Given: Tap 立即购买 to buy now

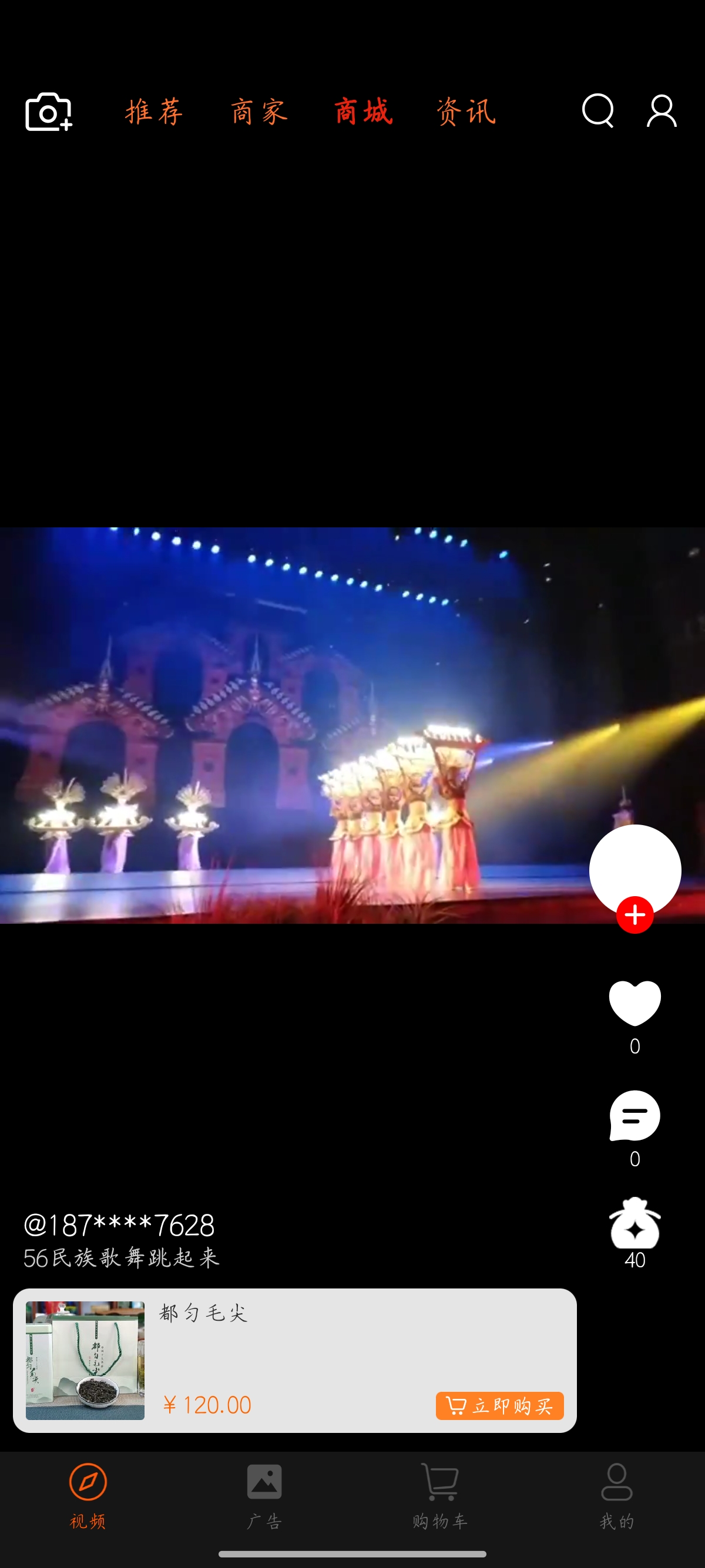Looking at the screenshot, I should 499,1405.
